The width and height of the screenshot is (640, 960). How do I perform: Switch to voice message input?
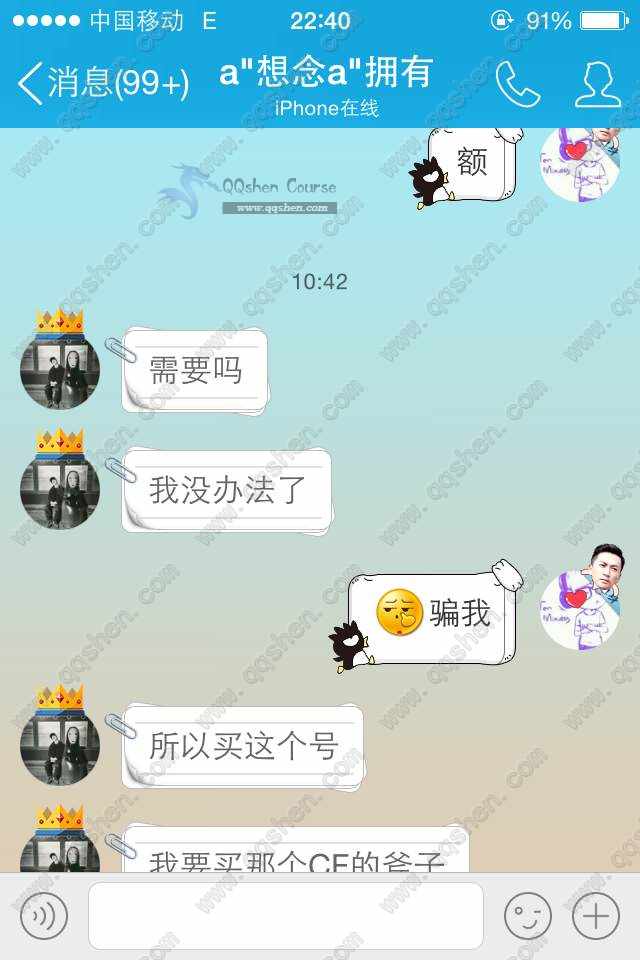click(x=43, y=915)
